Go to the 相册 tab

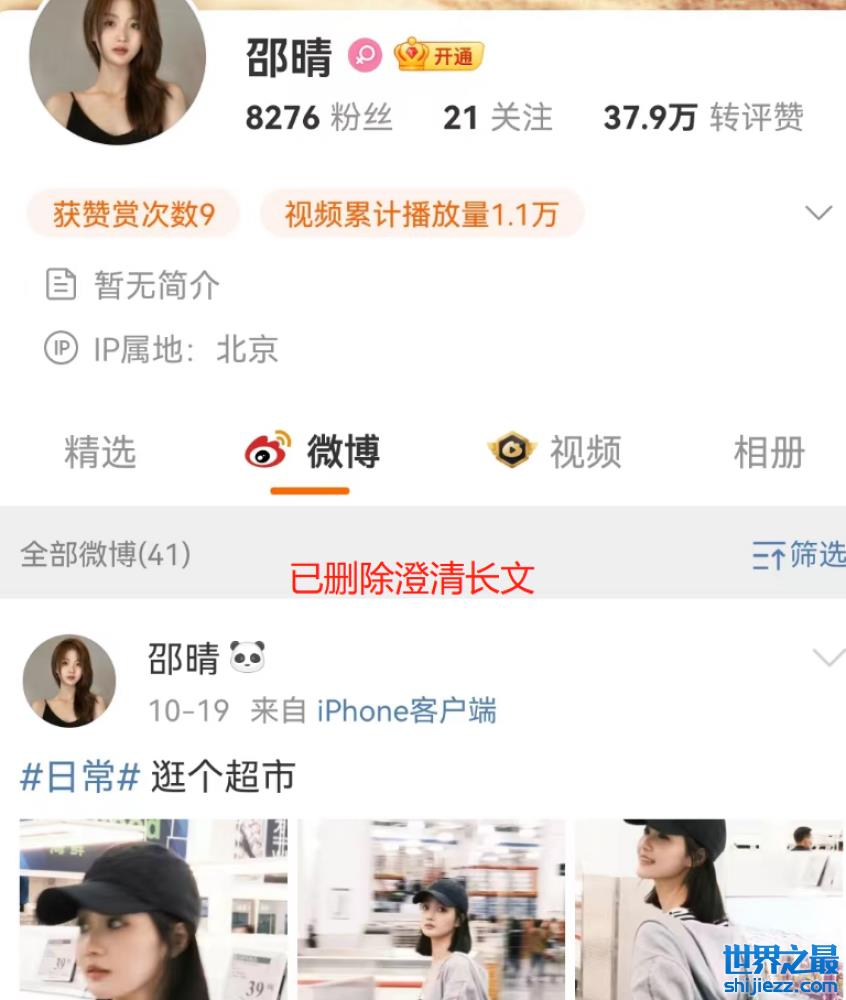[x=769, y=452]
